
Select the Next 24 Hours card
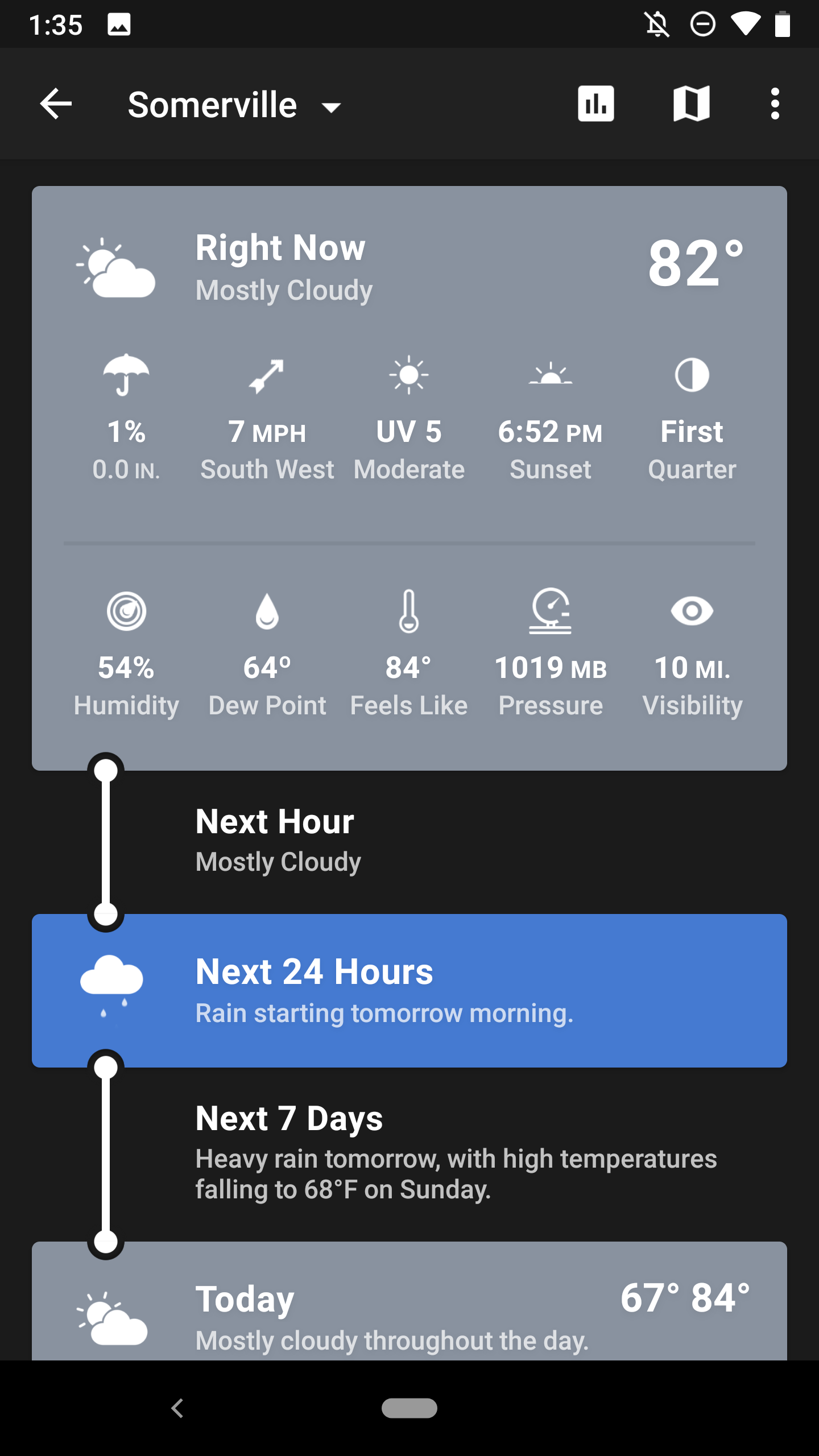tap(409, 990)
